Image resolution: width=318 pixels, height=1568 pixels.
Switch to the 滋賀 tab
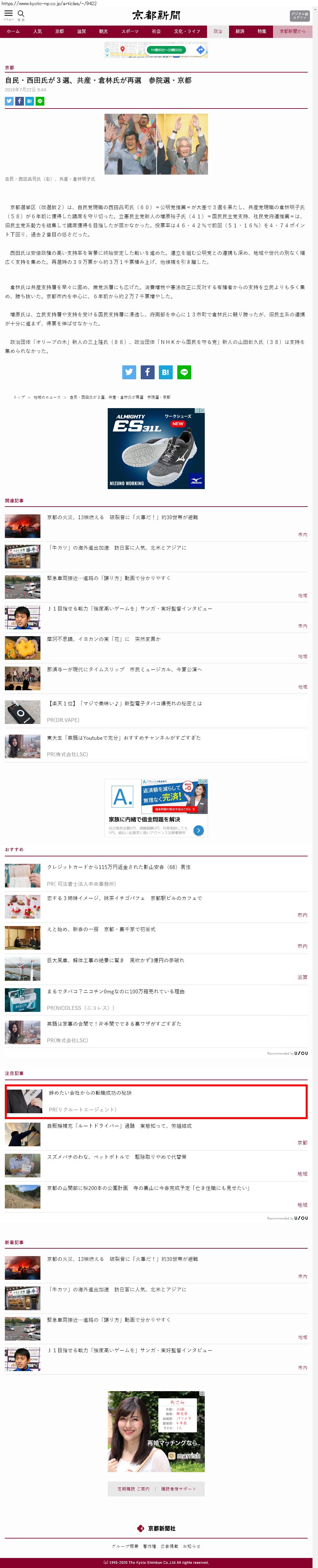81,31
